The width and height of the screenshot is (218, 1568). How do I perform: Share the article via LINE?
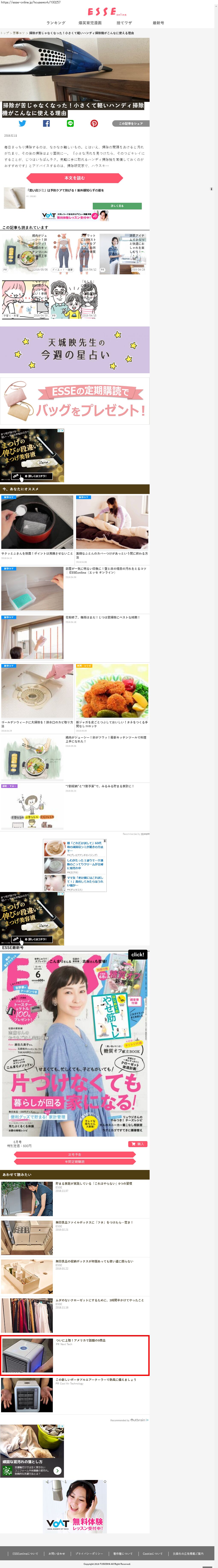[x=70, y=123]
